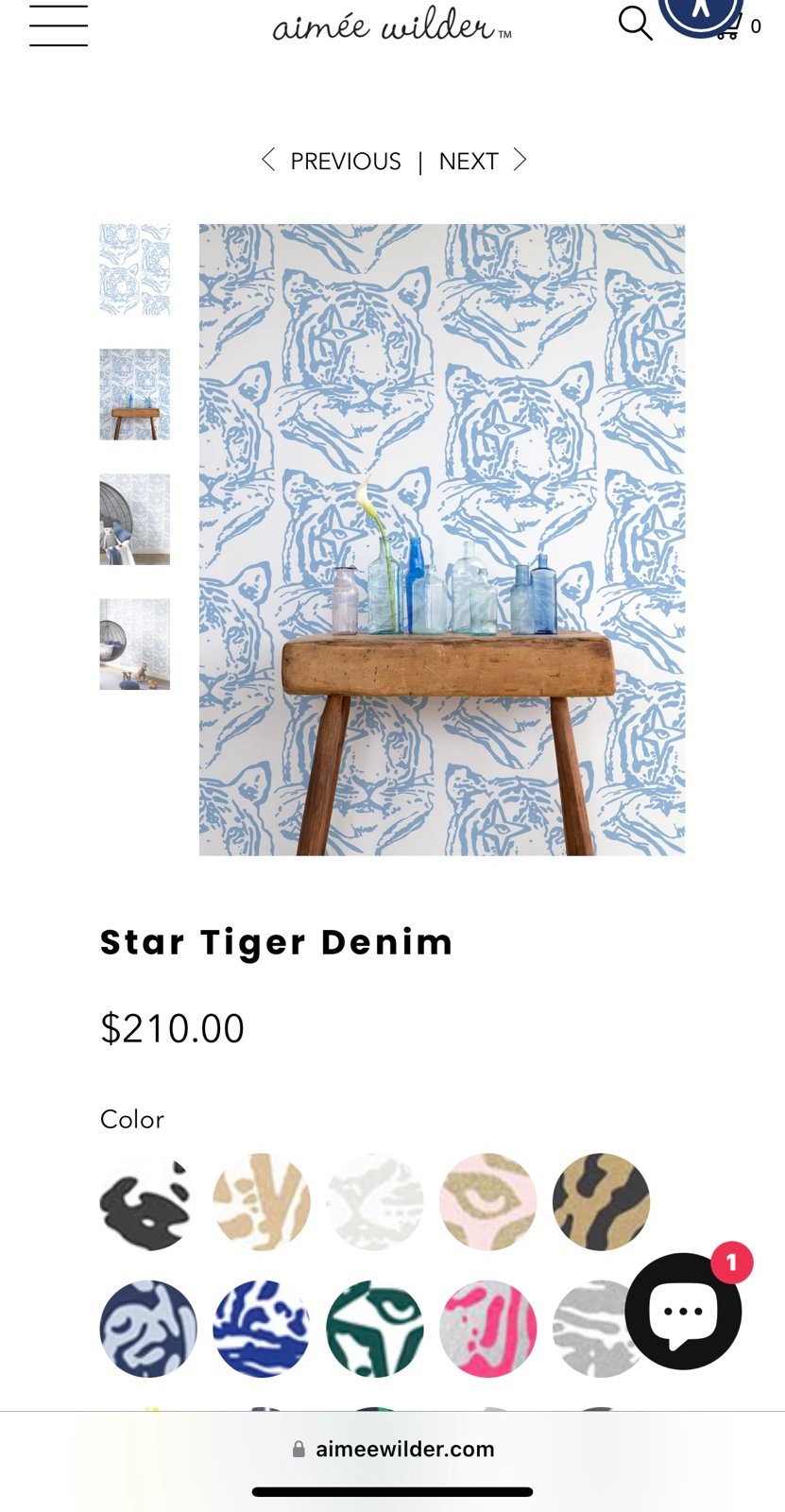This screenshot has width=785, height=1512.
Task: Open the chat bubble widget
Action: pyautogui.click(x=683, y=1311)
